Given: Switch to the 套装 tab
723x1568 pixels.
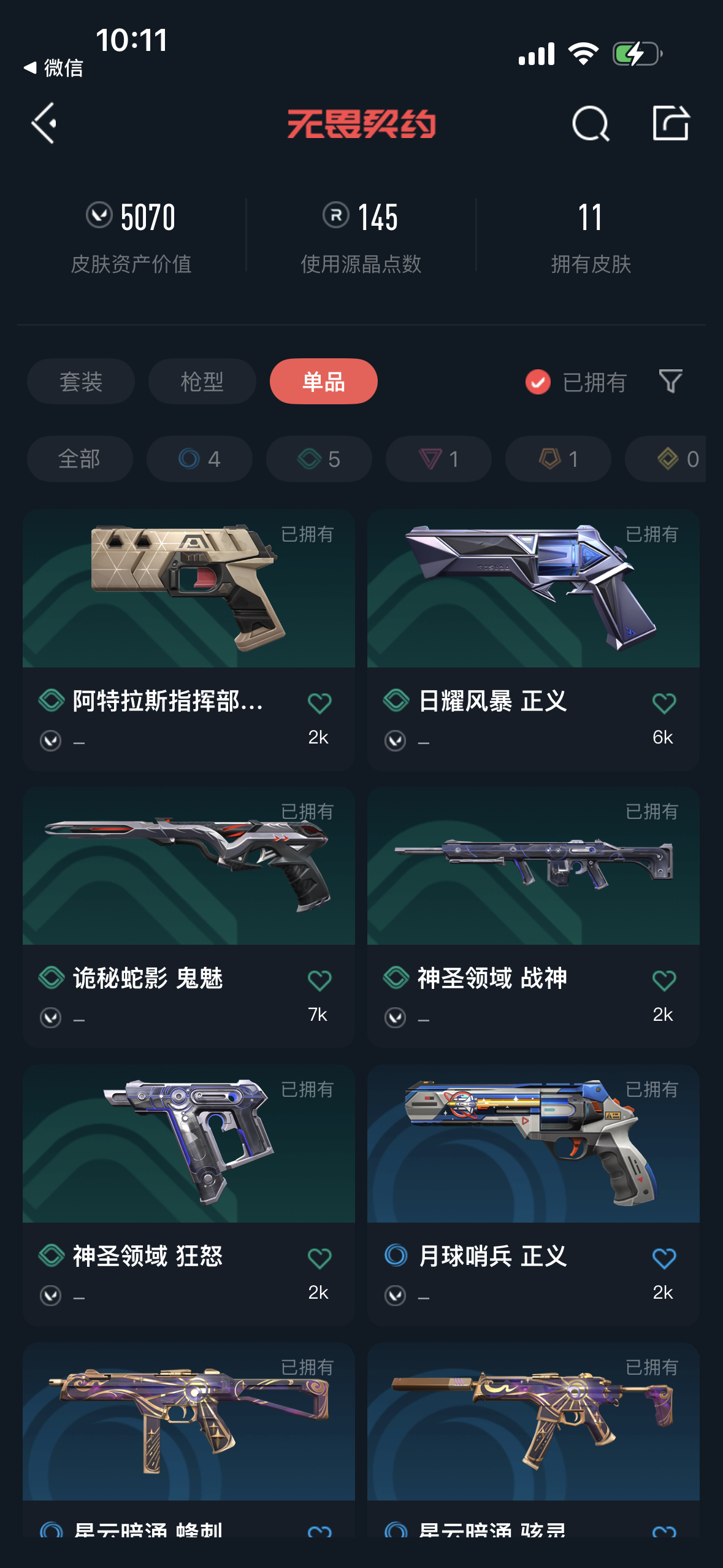Looking at the screenshot, I should point(80,382).
